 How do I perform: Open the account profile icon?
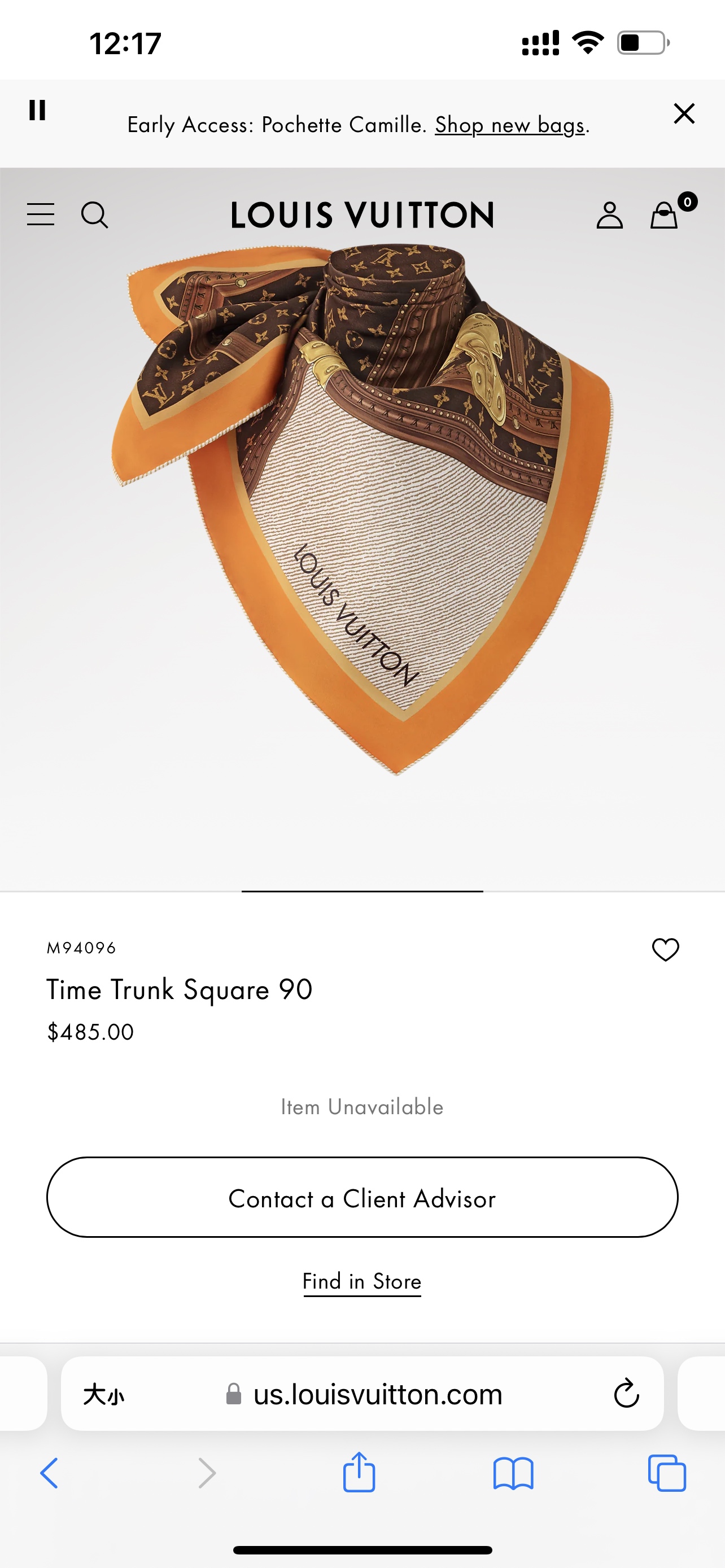coord(609,215)
